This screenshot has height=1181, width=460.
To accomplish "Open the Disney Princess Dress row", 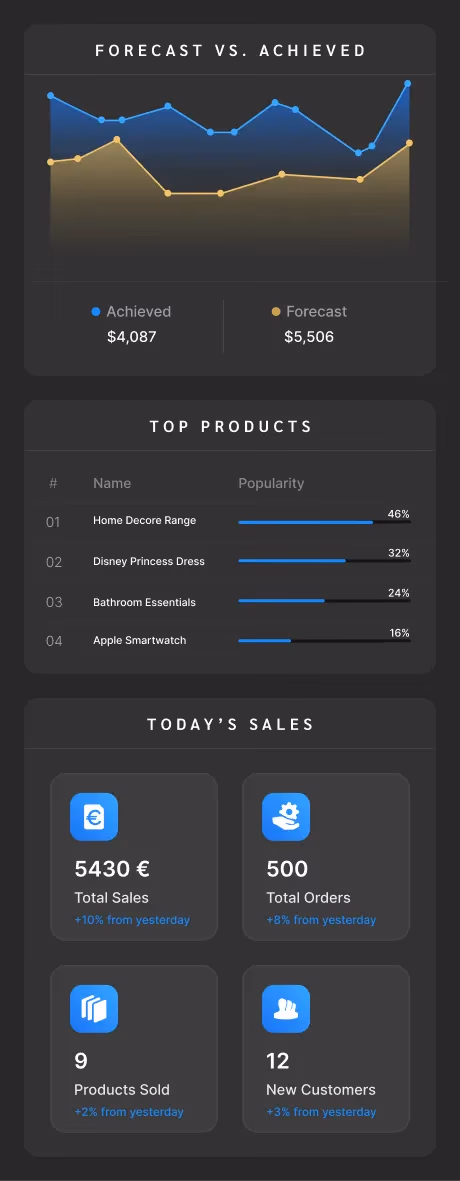I will pyautogui.click(x=228, y=560).
